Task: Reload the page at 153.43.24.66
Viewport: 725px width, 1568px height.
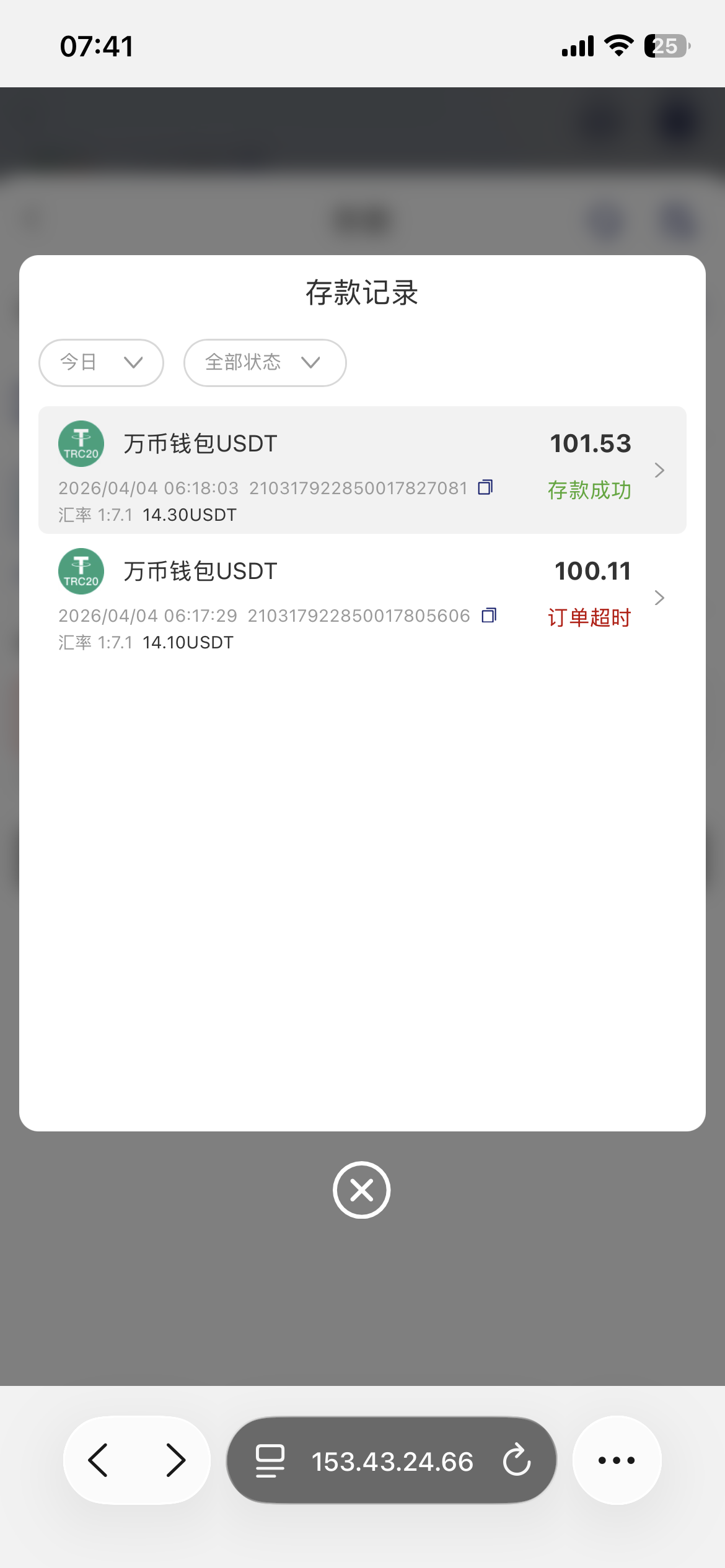Action: 516,1460
